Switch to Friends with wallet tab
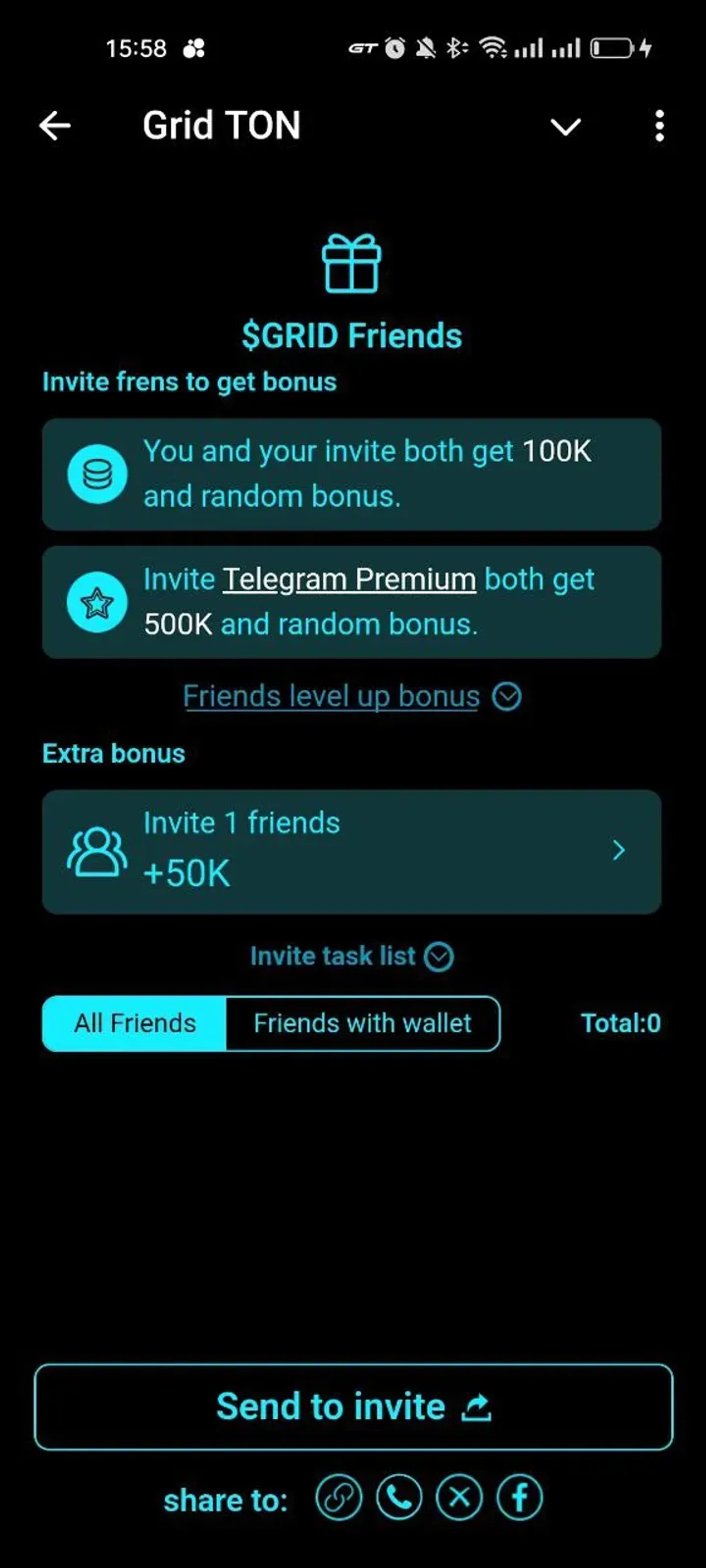Screen dimensions: 706x1568 (362, 1023)
